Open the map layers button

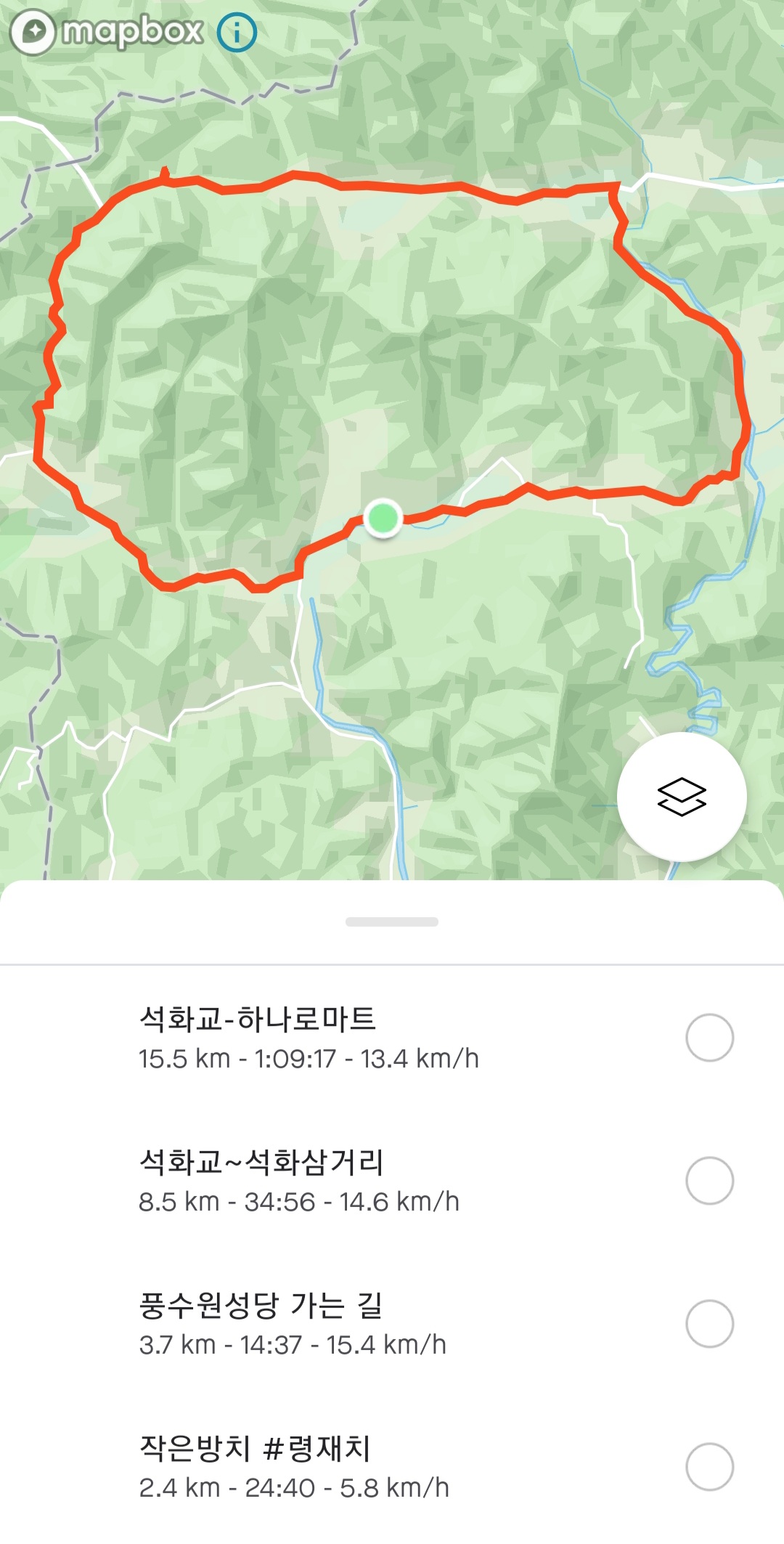coord(682,797)
